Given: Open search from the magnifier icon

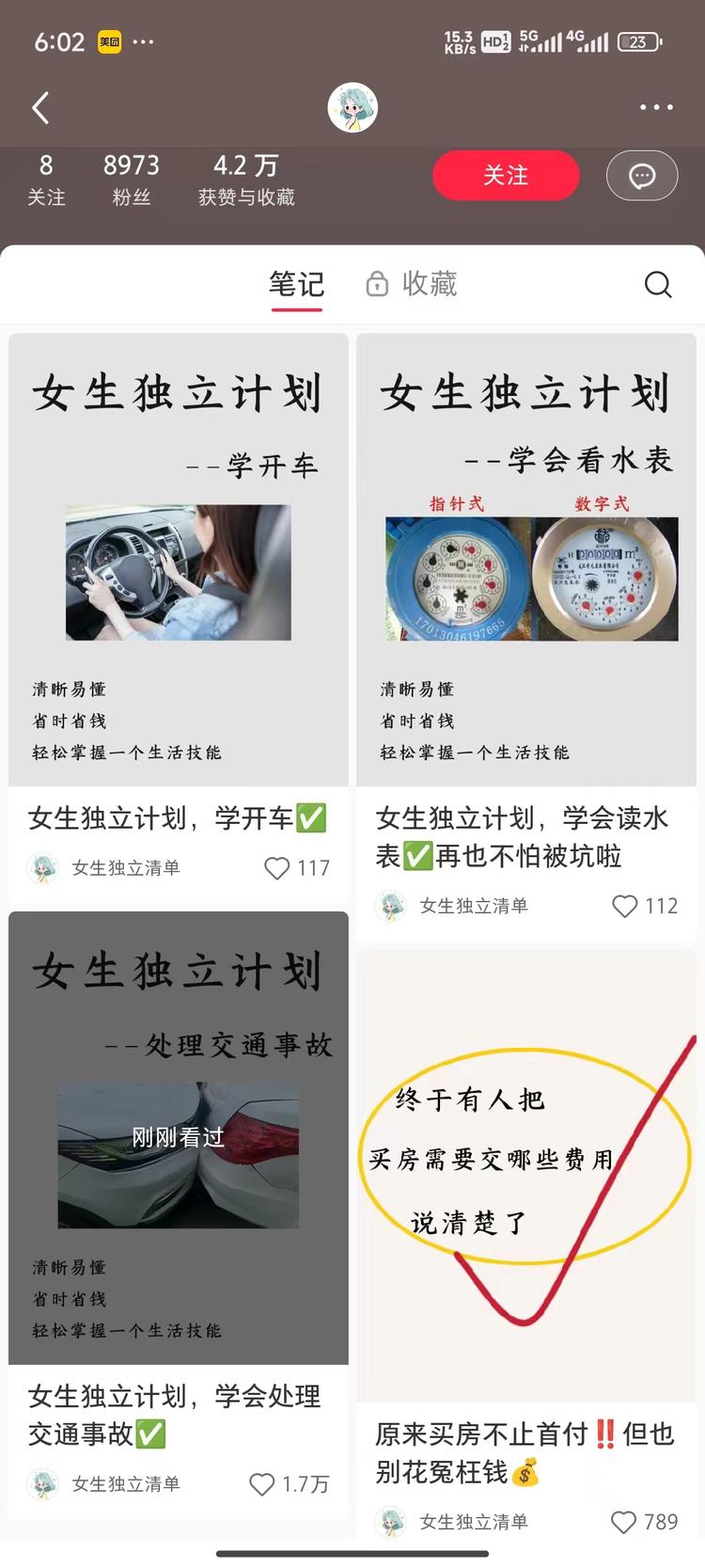Looking at the screenshot, I should pos(657,284).
